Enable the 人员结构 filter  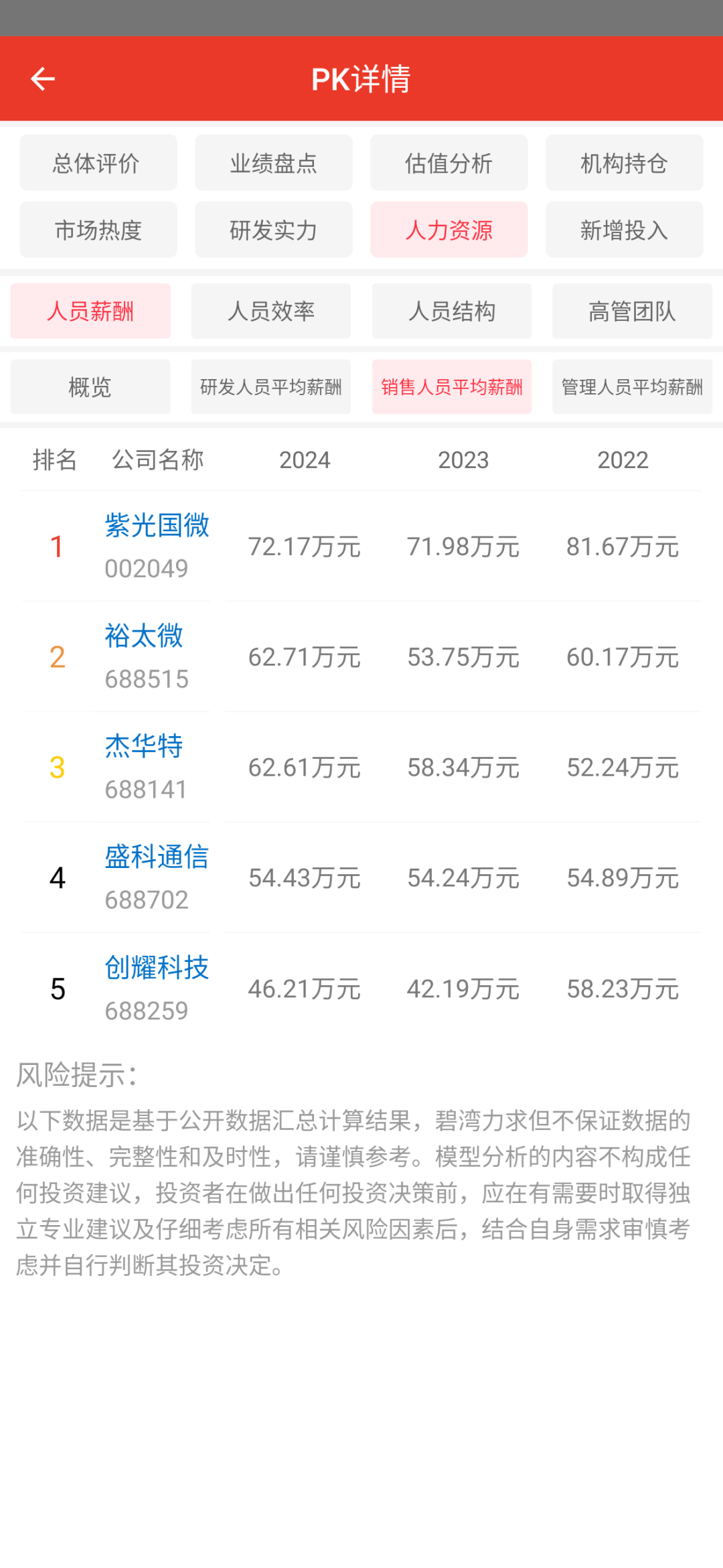[x=452, y=311]
